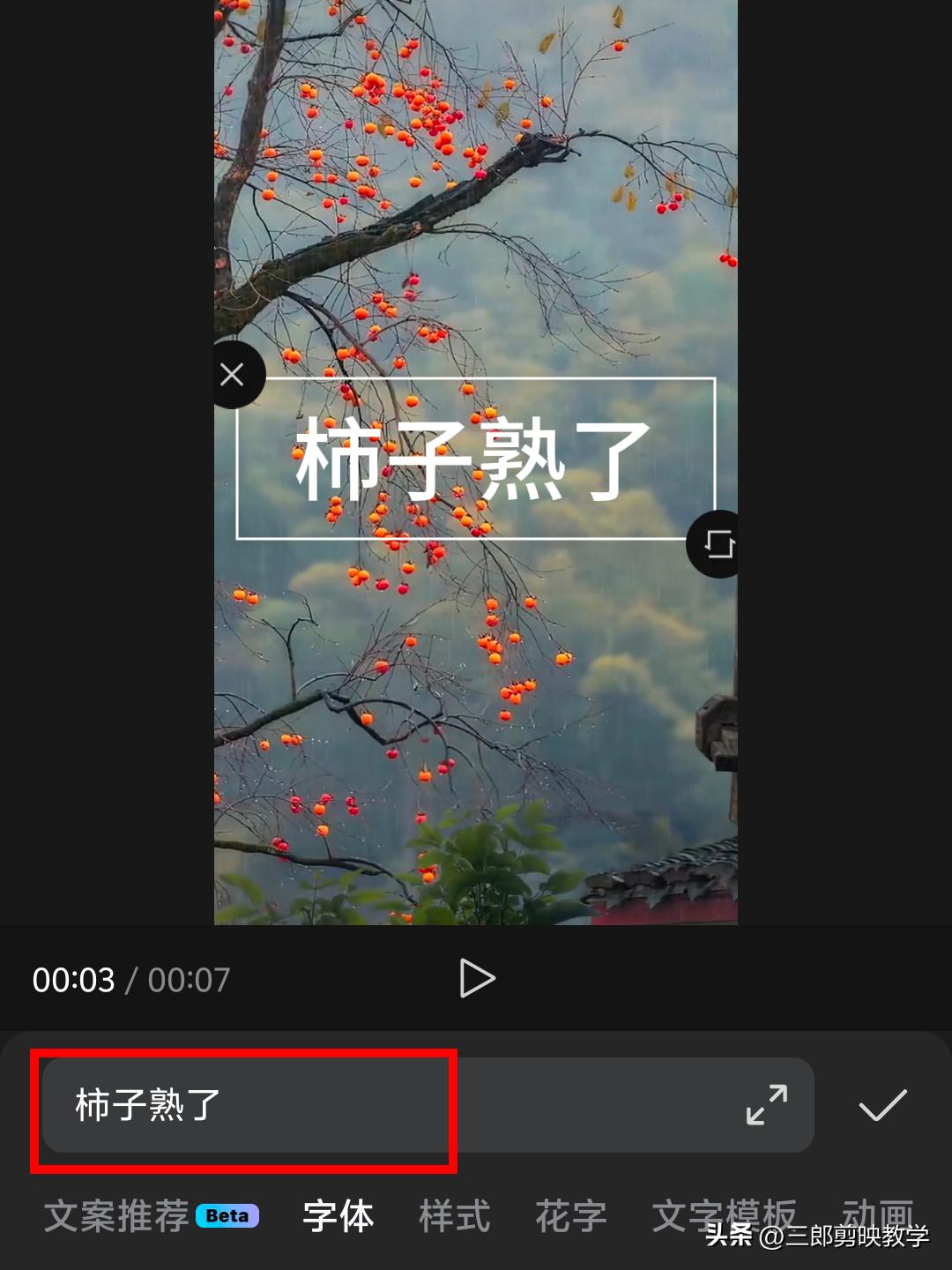The height and width of the screenshot is (1270, 952).
Task: Open the 样式 tab
Action: pos(455,1216)
